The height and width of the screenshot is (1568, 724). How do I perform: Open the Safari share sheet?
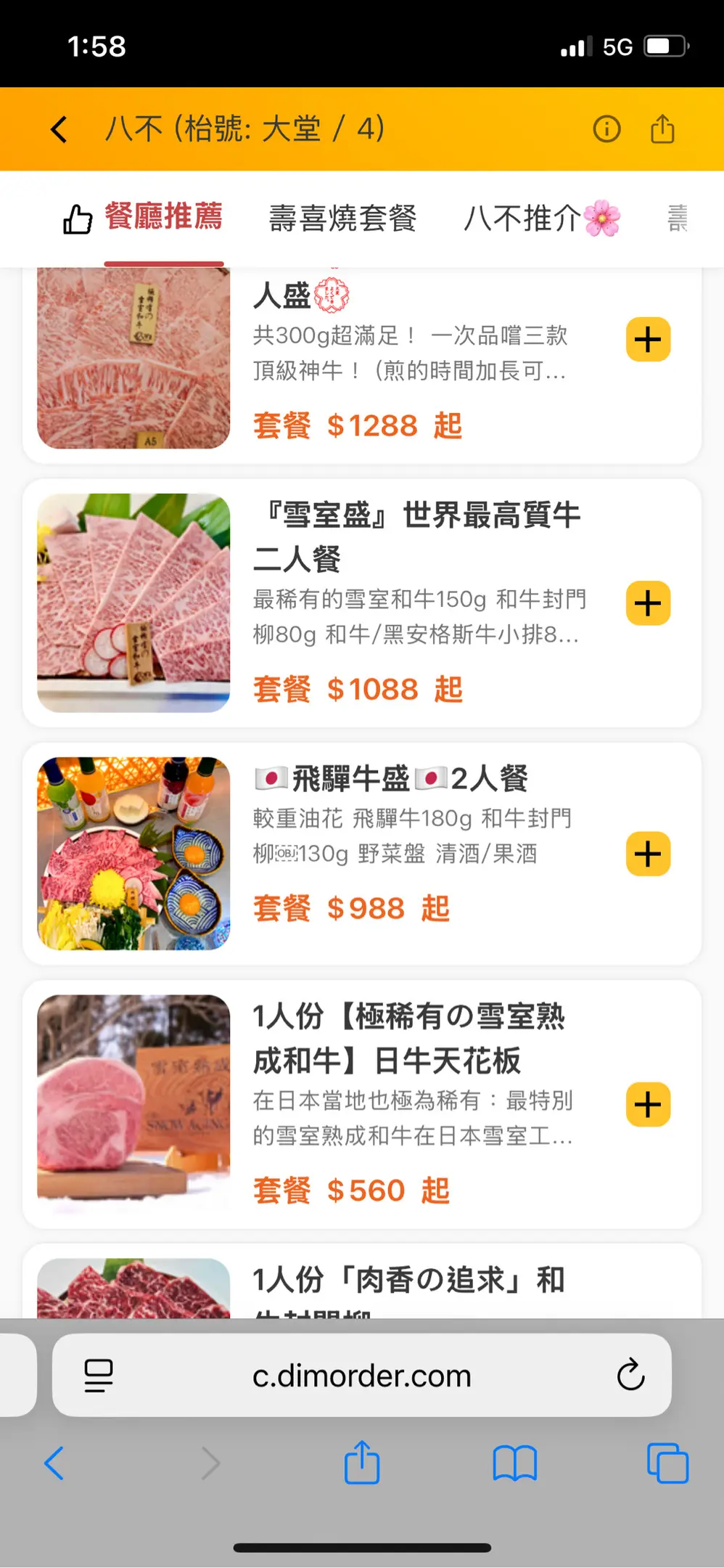362,1463
